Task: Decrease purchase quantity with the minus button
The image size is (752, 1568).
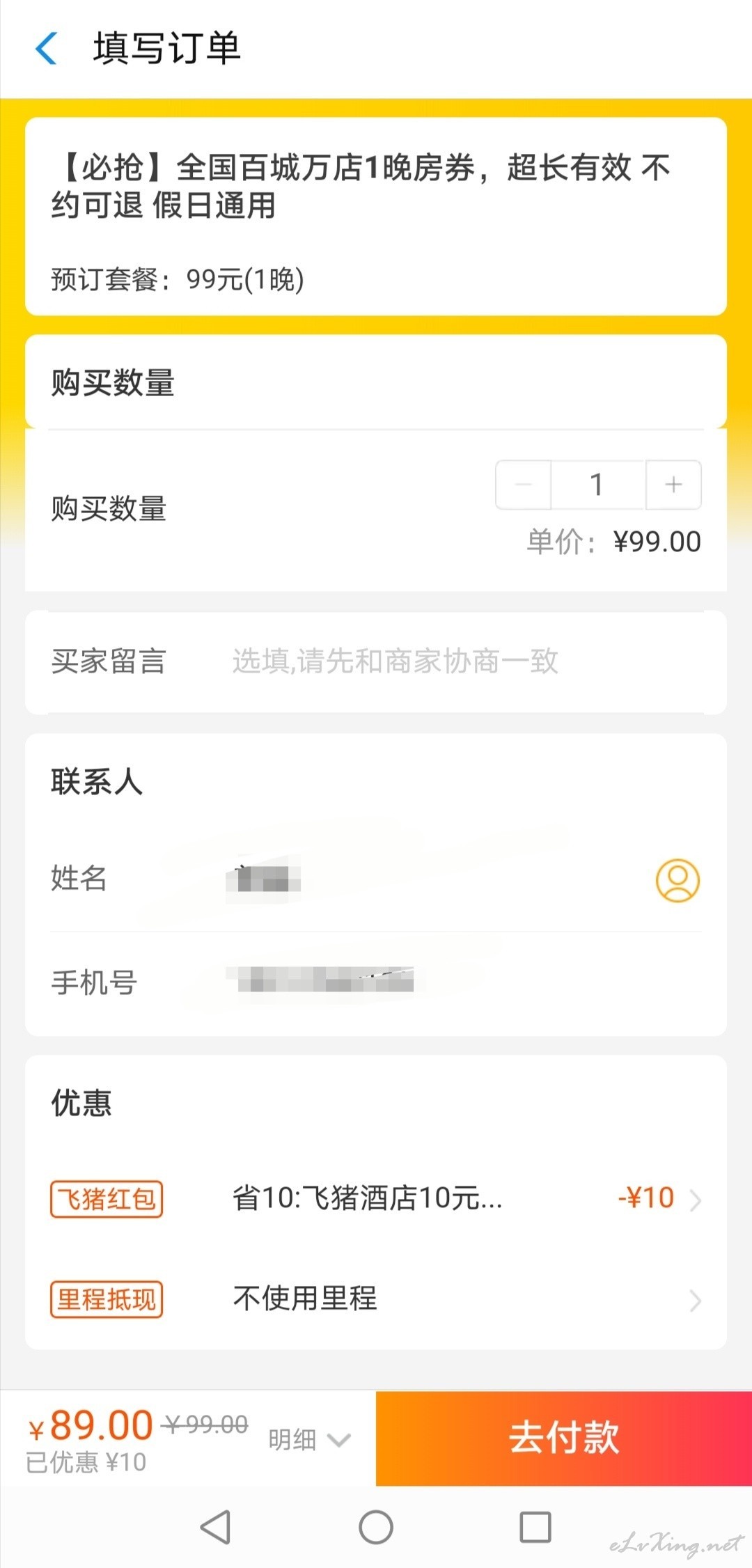Action: point(524,485)
